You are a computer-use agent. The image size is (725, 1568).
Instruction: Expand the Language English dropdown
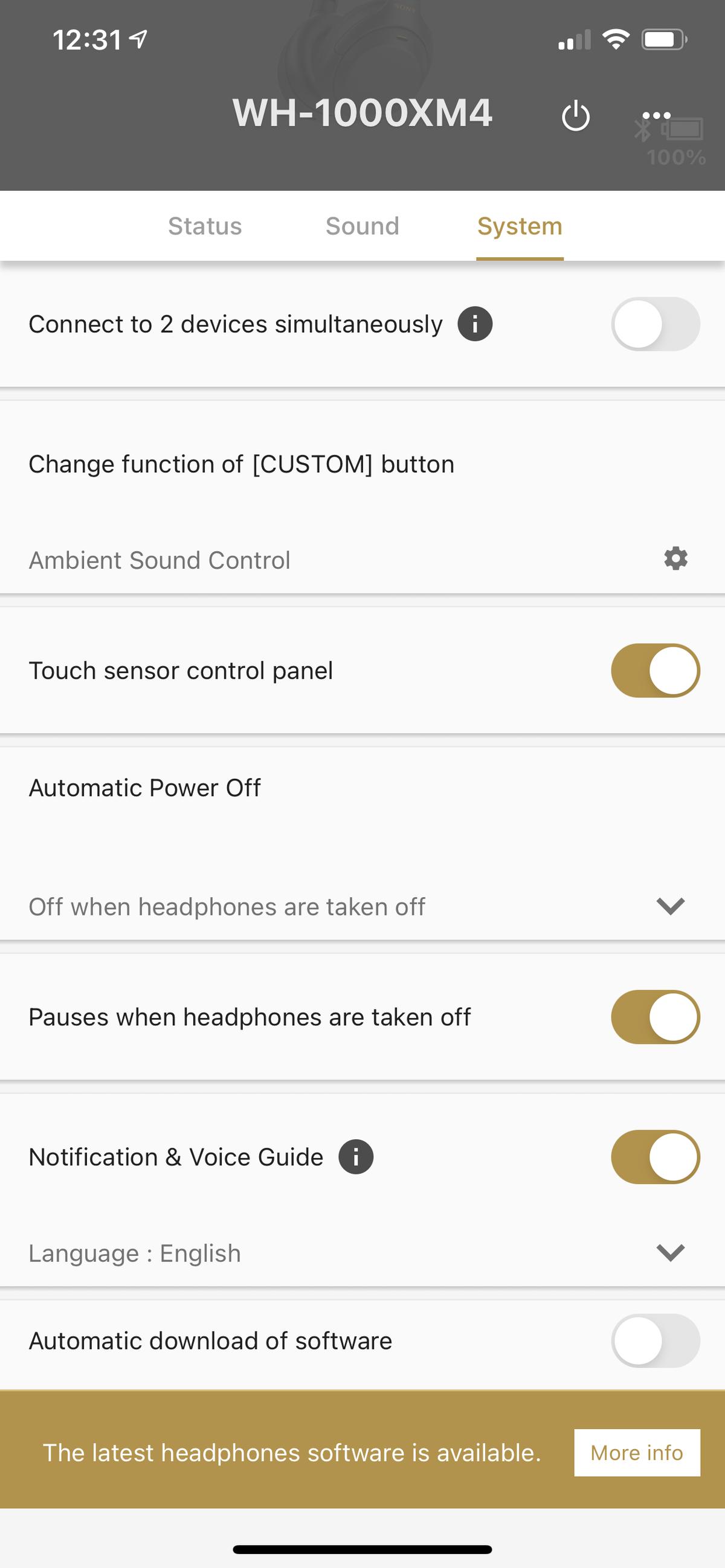(x=670, y=1253)
